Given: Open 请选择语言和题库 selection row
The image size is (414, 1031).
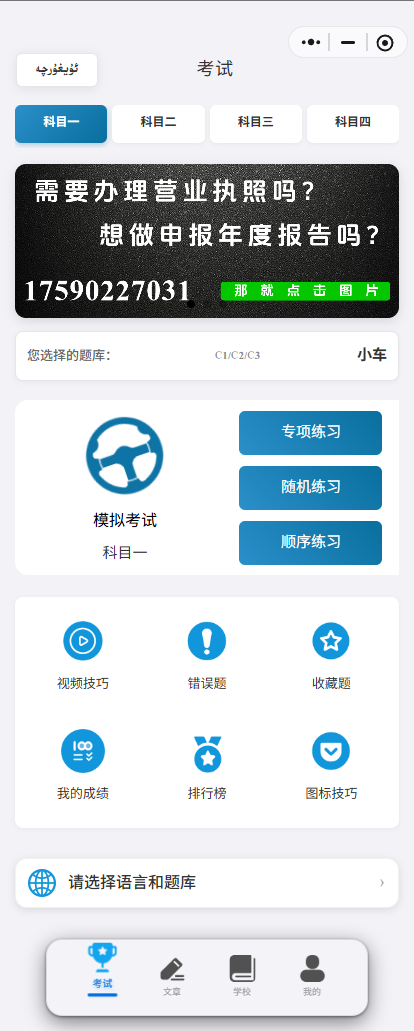Looking at the screenshot, I should pos(207,883).
